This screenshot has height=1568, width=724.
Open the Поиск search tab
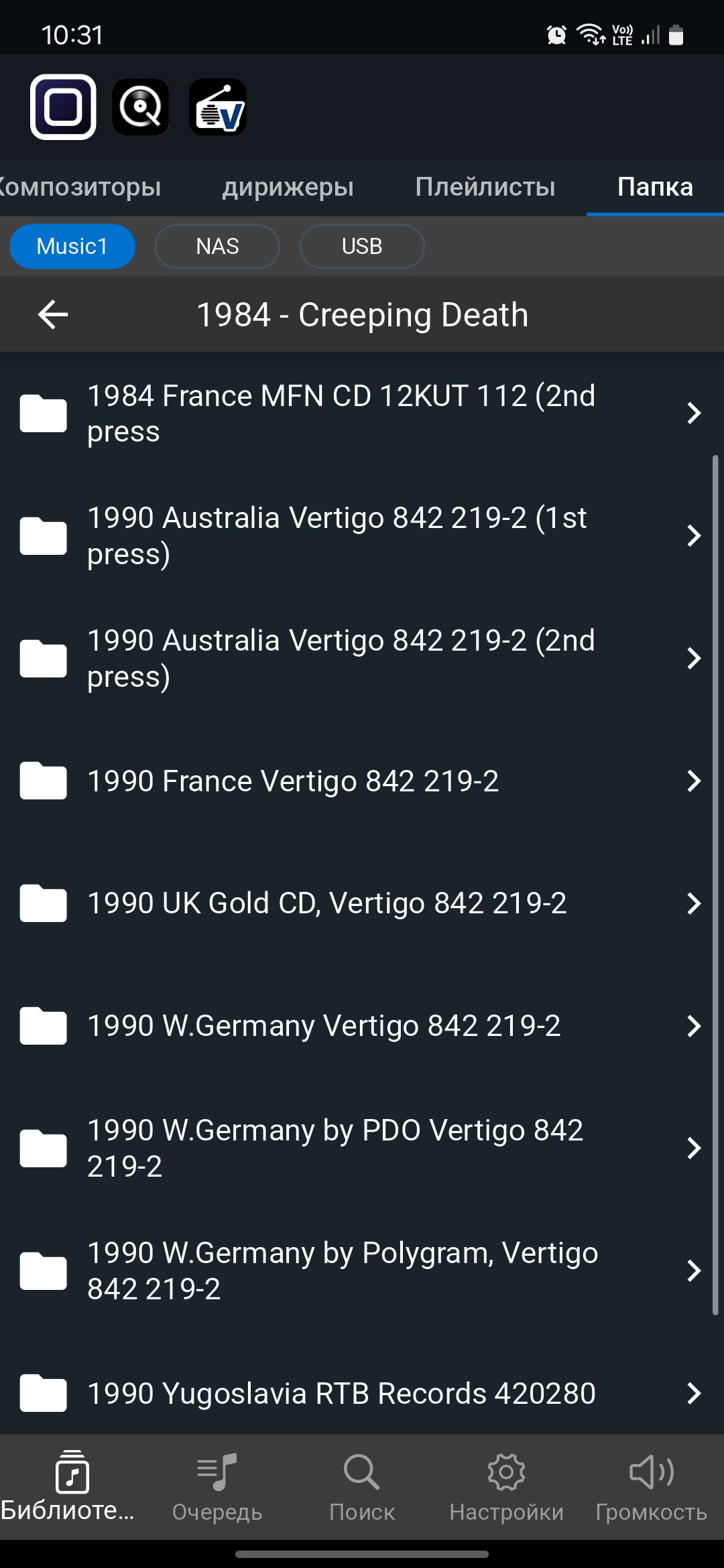(362, 1487)
